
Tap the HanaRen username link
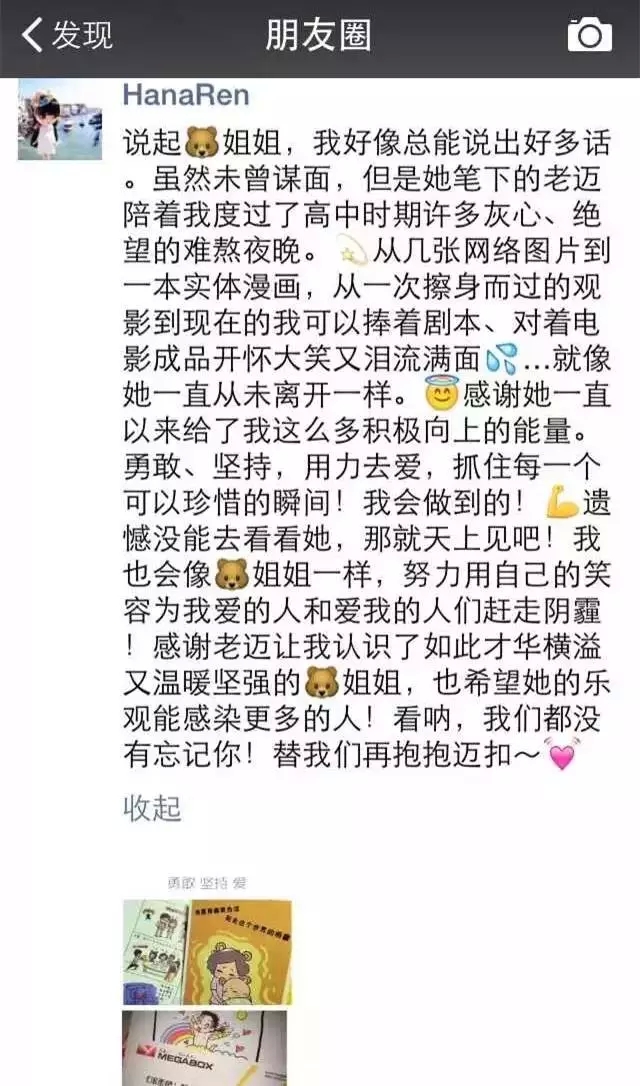point(185,95)
